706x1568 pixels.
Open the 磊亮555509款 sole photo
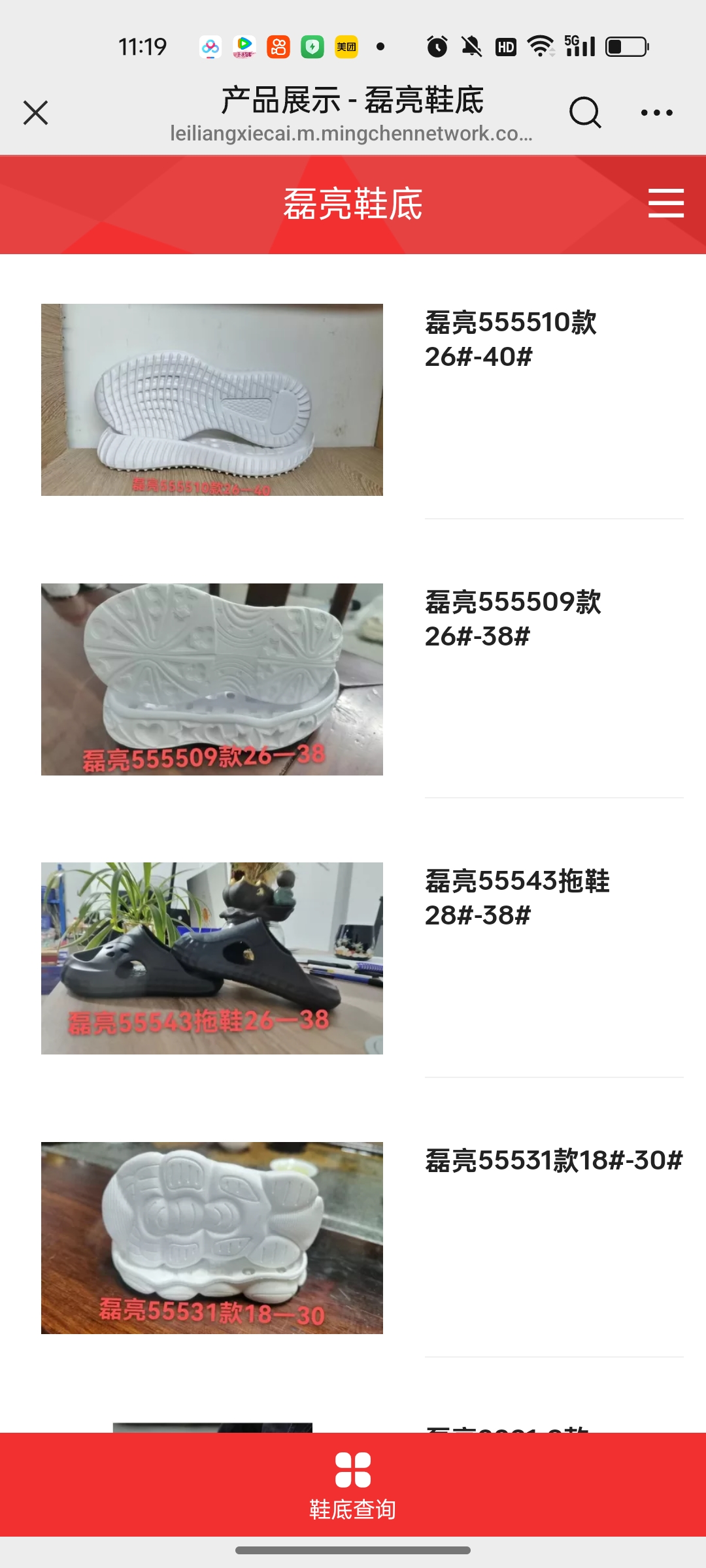(x=212, y=679)
